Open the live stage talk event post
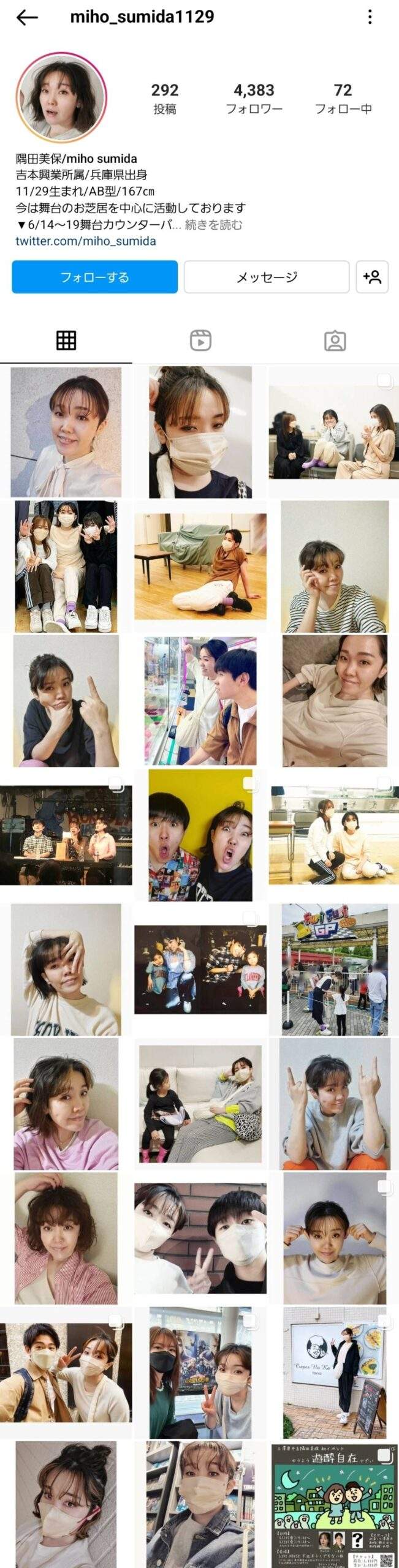The height and width of the screenshot is (1568, 399). point(66,835)
